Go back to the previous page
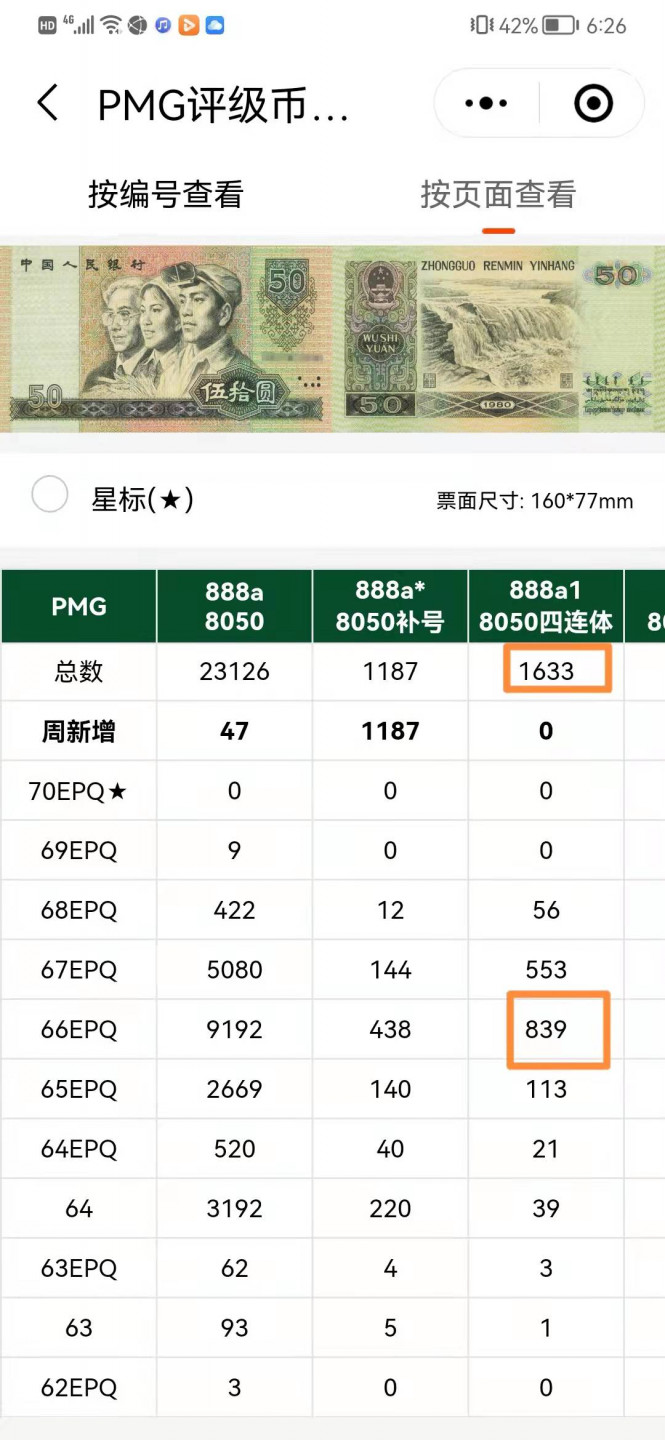Screen dimensions: 665x1440 pos(47,104)
